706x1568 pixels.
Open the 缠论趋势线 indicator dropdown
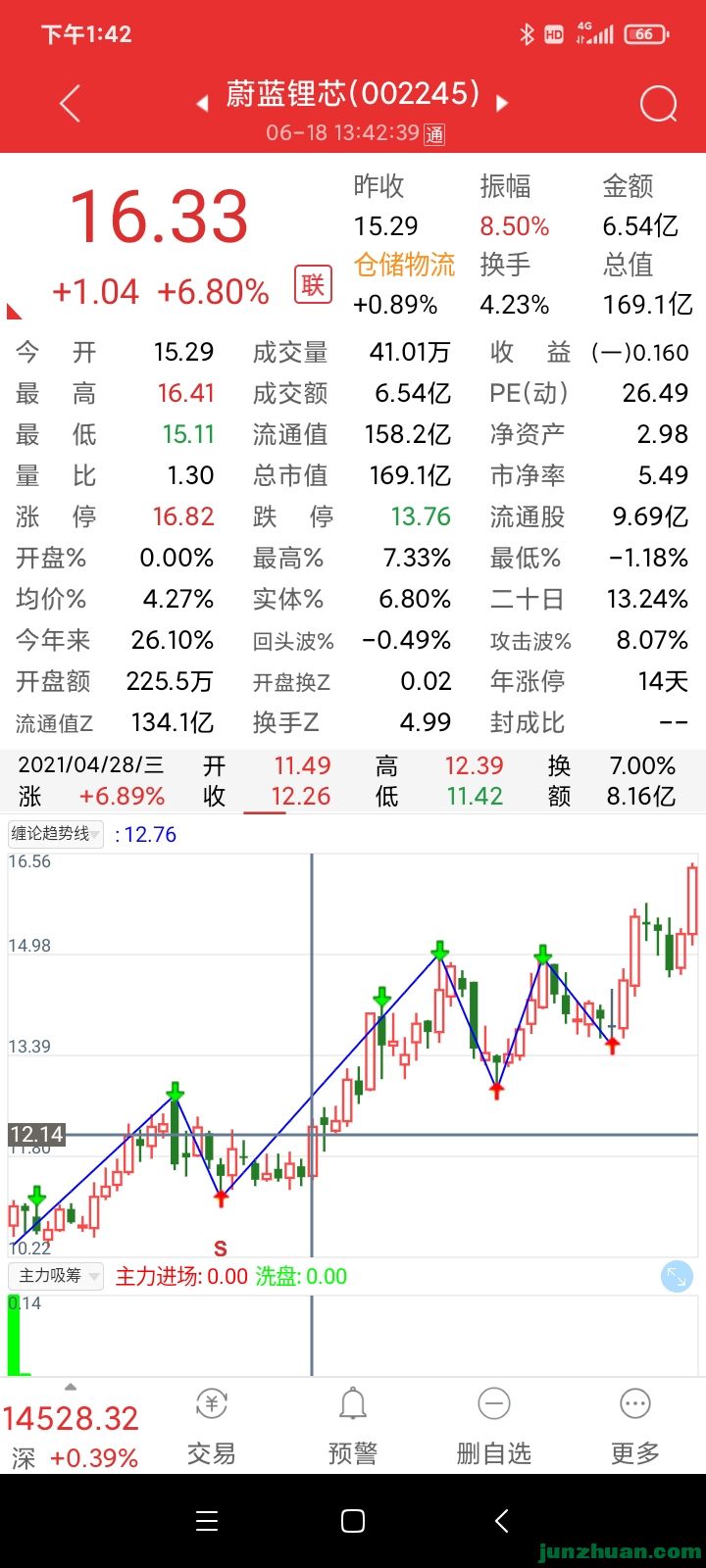pyautogui.click(x=55, y=834)
